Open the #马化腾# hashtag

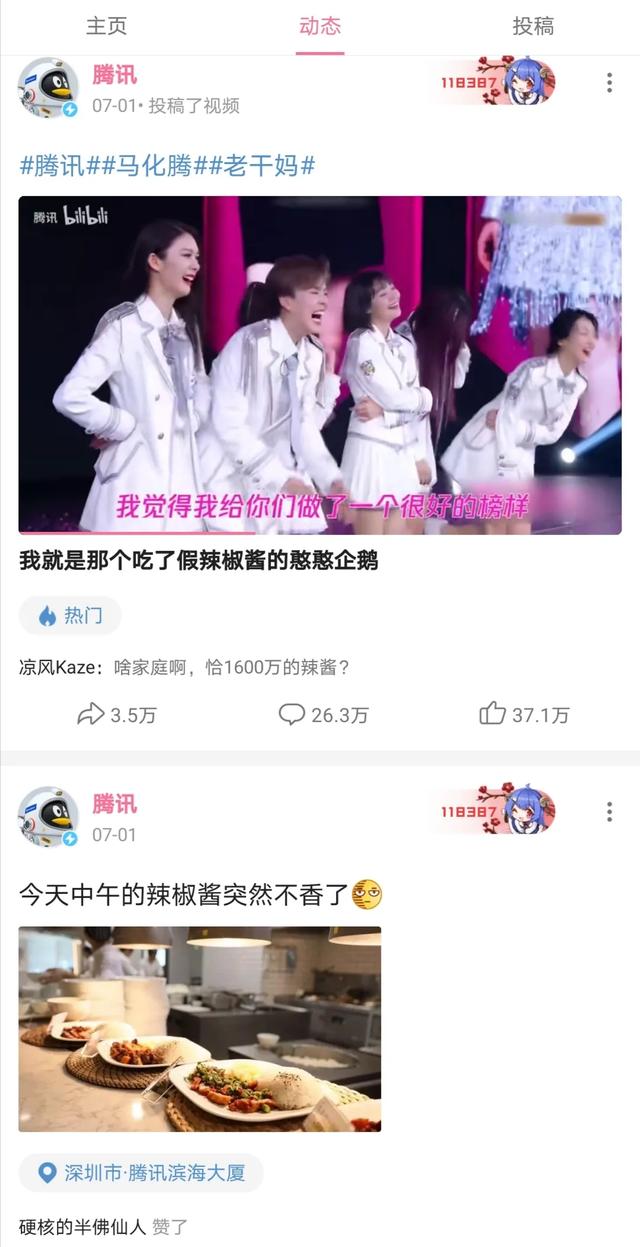coord(153,166)
